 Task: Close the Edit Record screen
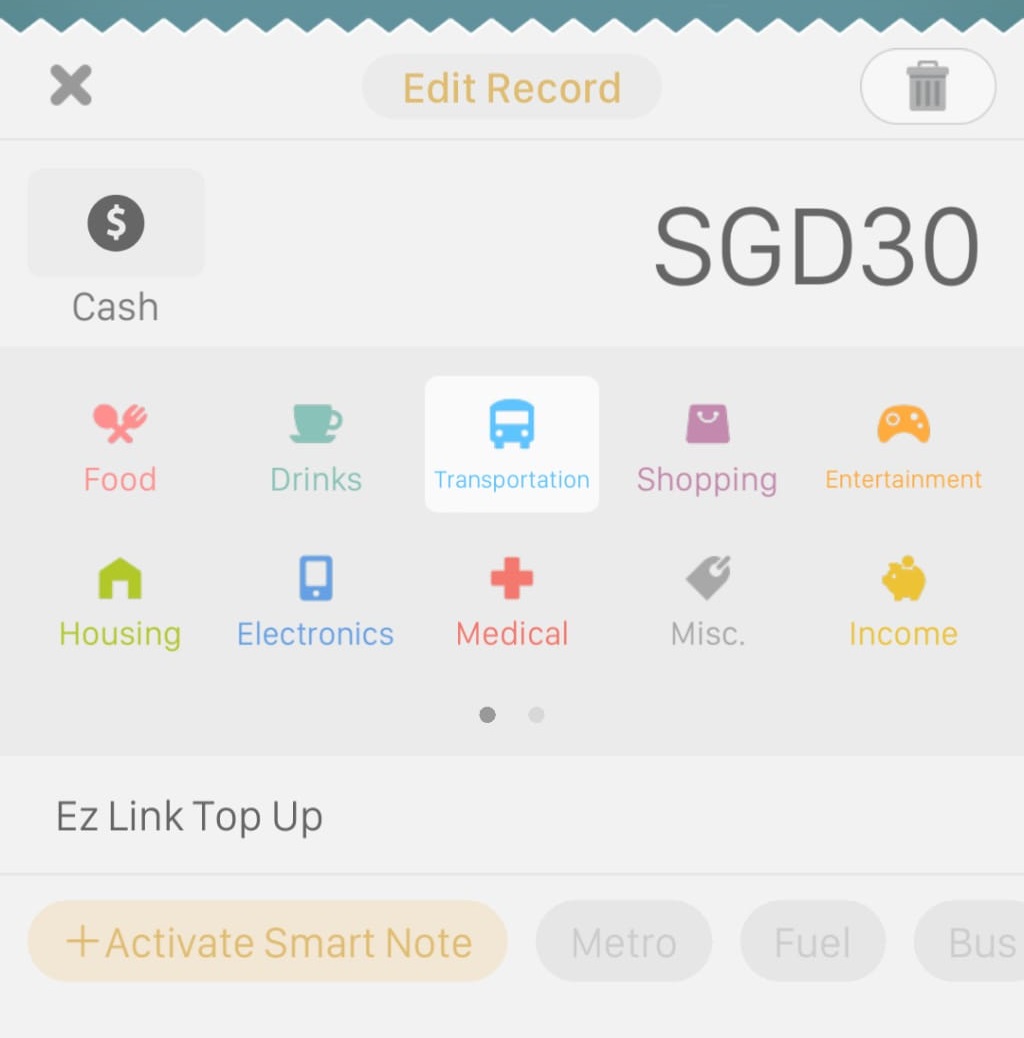pyautogui.click(x=71, y=85)
